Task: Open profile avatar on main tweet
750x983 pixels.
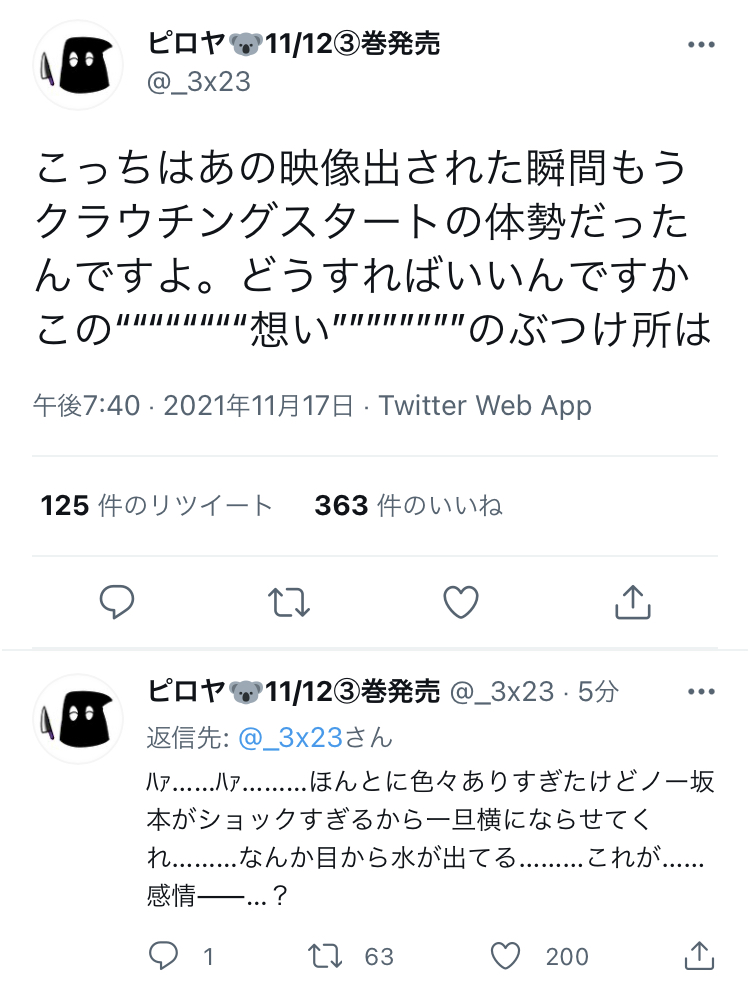Action: pyautogui.click(x=78, y=64)
